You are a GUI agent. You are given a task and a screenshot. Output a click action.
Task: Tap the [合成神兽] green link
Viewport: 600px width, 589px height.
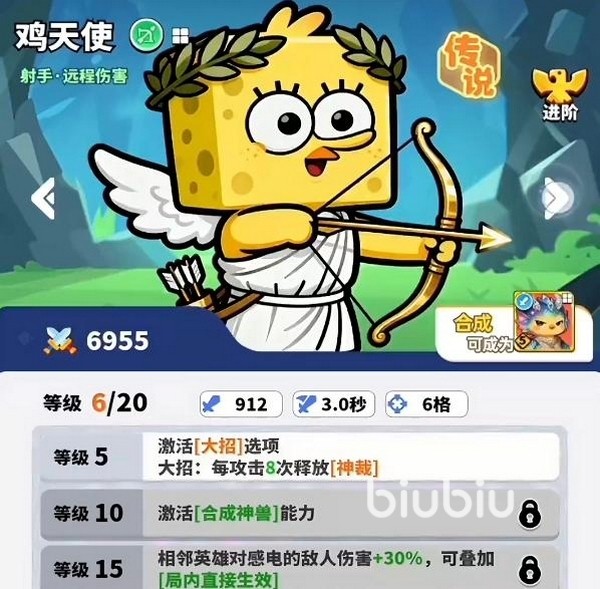(x=237, y=513)
